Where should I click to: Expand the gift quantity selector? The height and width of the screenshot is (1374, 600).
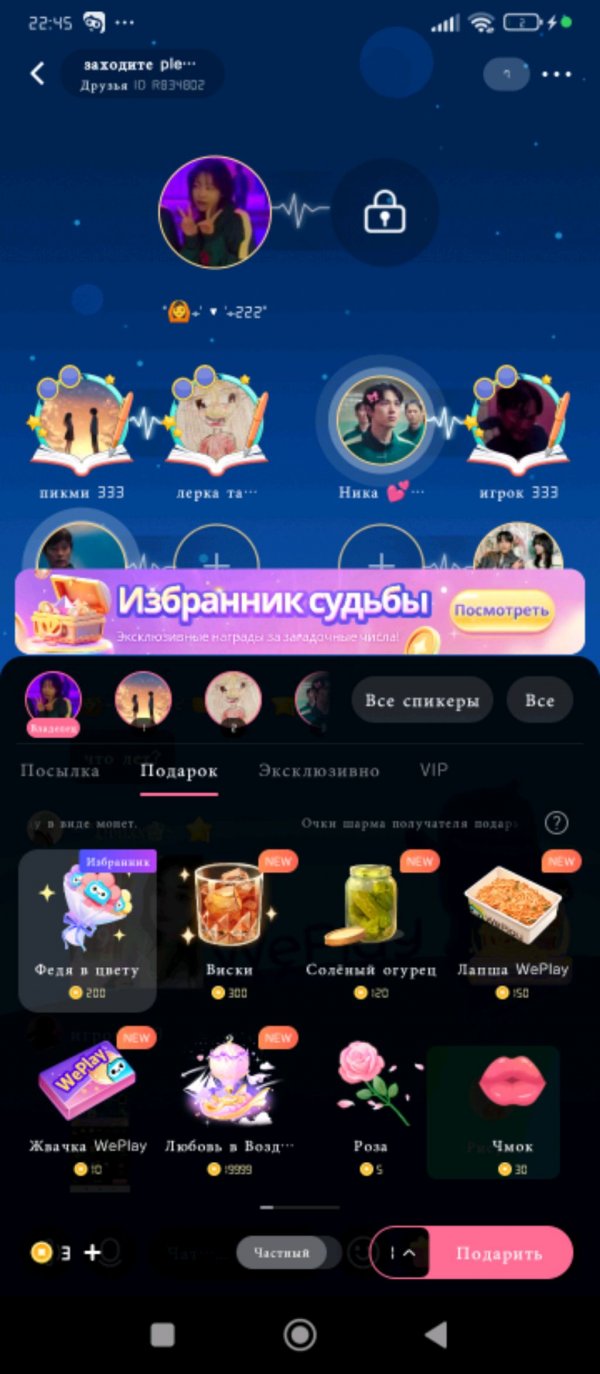click(402, 1252)
